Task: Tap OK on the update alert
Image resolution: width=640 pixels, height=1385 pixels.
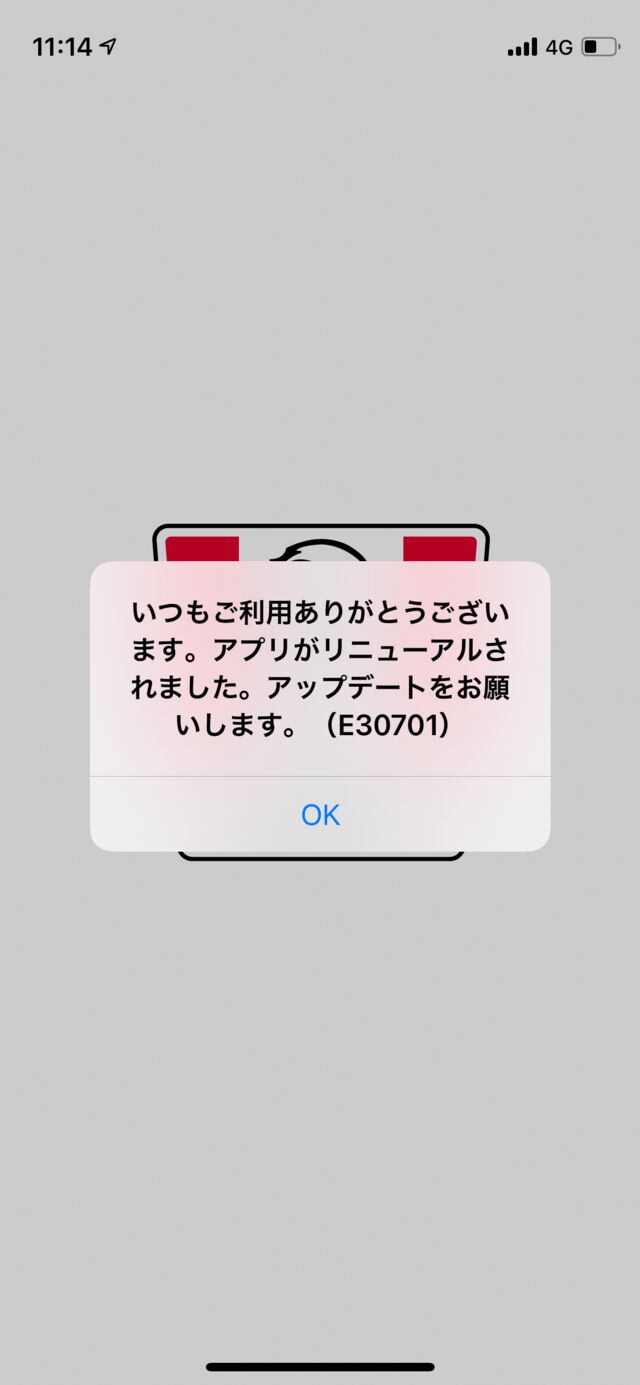Action: click(320, 814)
